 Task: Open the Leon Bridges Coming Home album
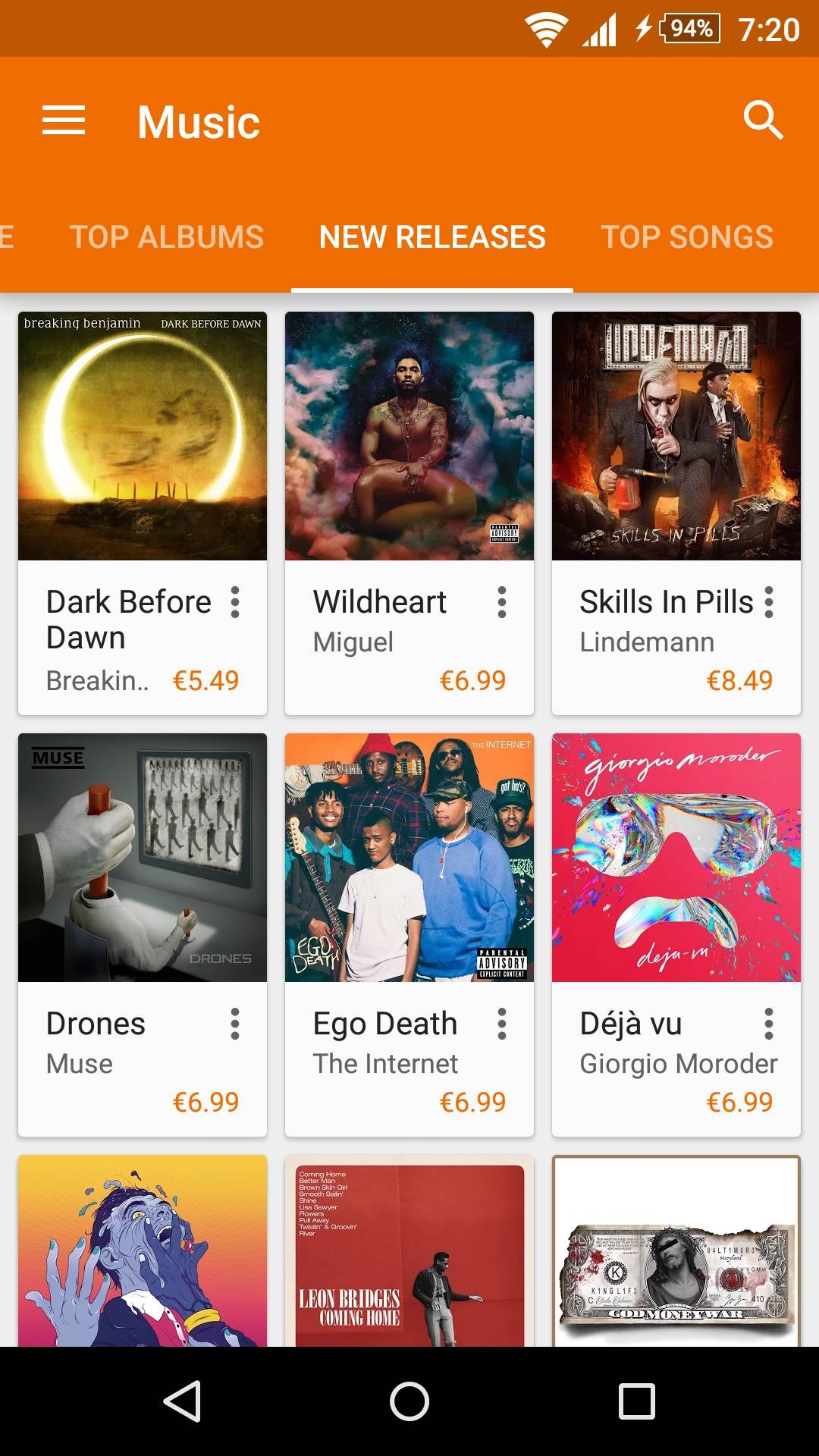pyautogui.click(x=409, y=1251)
